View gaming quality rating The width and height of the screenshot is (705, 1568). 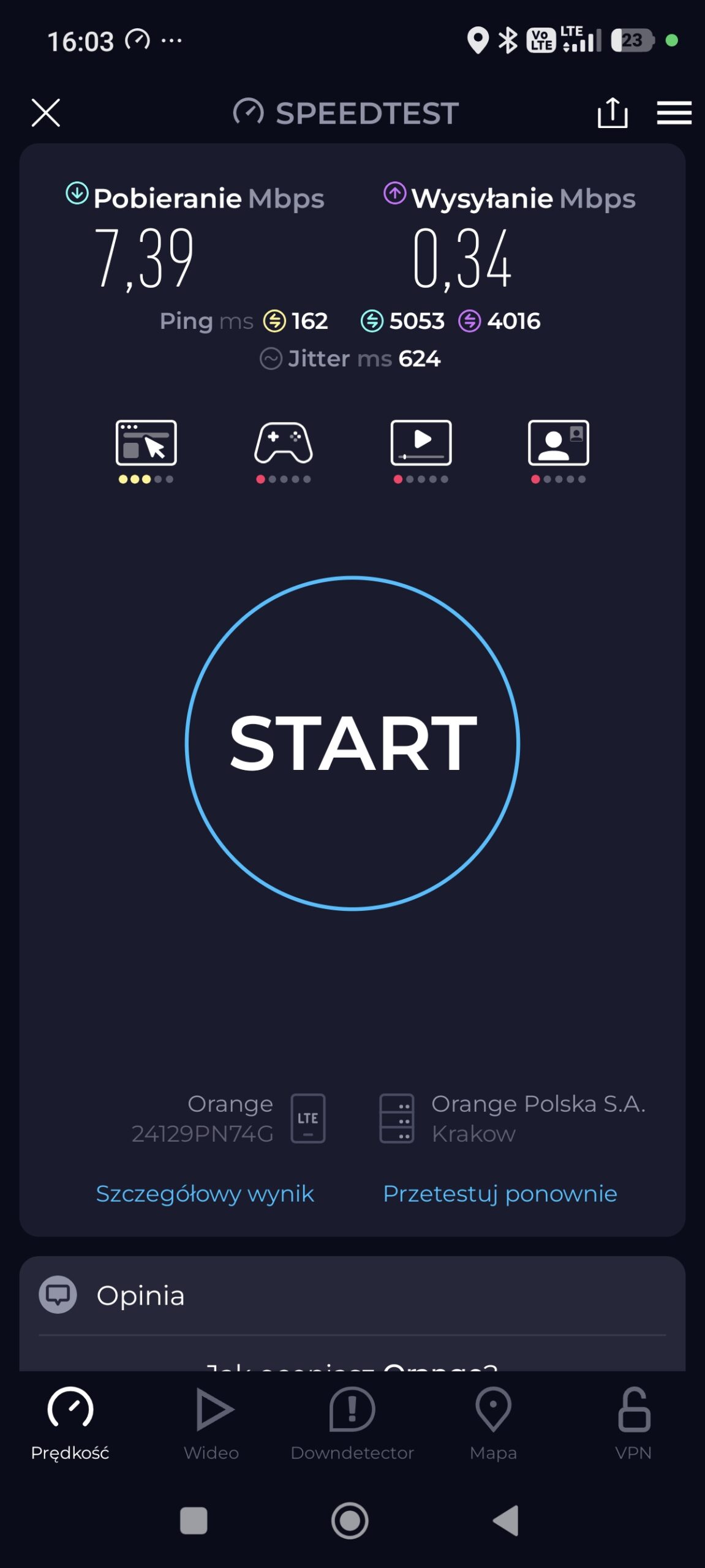click(x=283, y=450)
